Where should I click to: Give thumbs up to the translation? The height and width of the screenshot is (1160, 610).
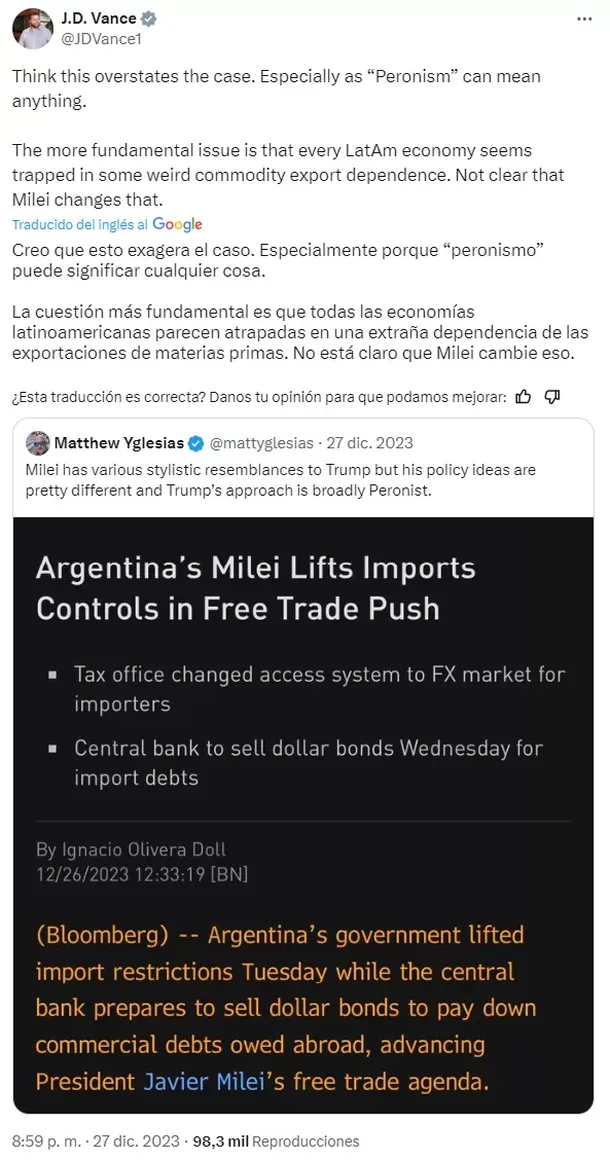523,396
